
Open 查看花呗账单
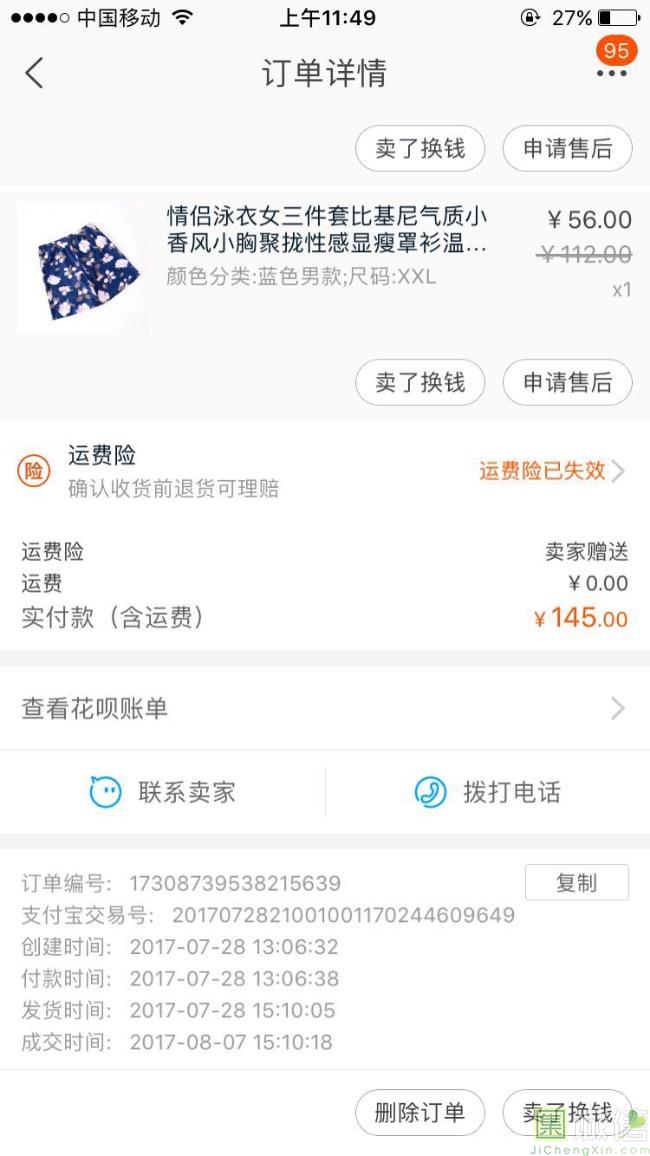tap(325, 709)
